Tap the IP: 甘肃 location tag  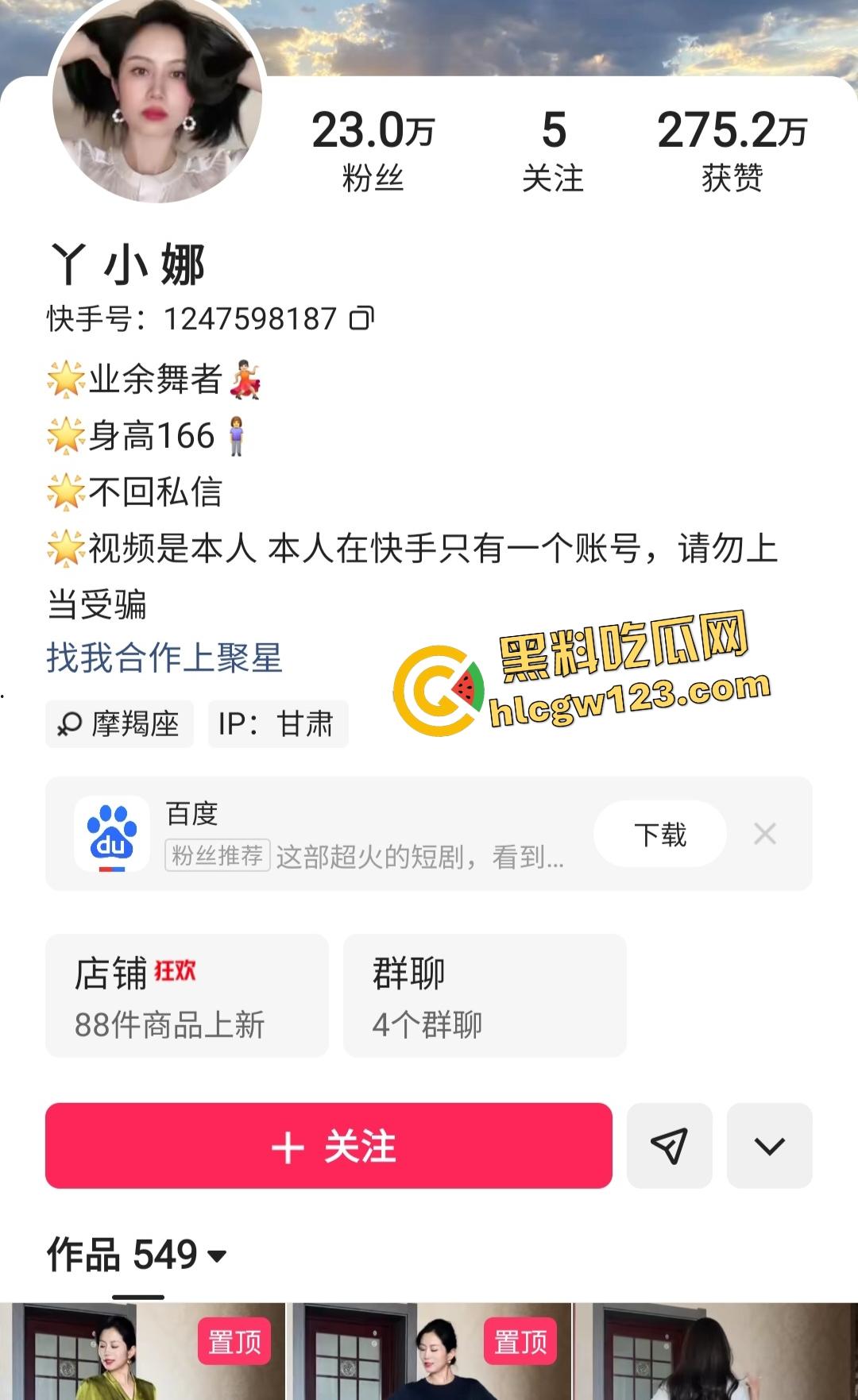[x=277, y=723]
